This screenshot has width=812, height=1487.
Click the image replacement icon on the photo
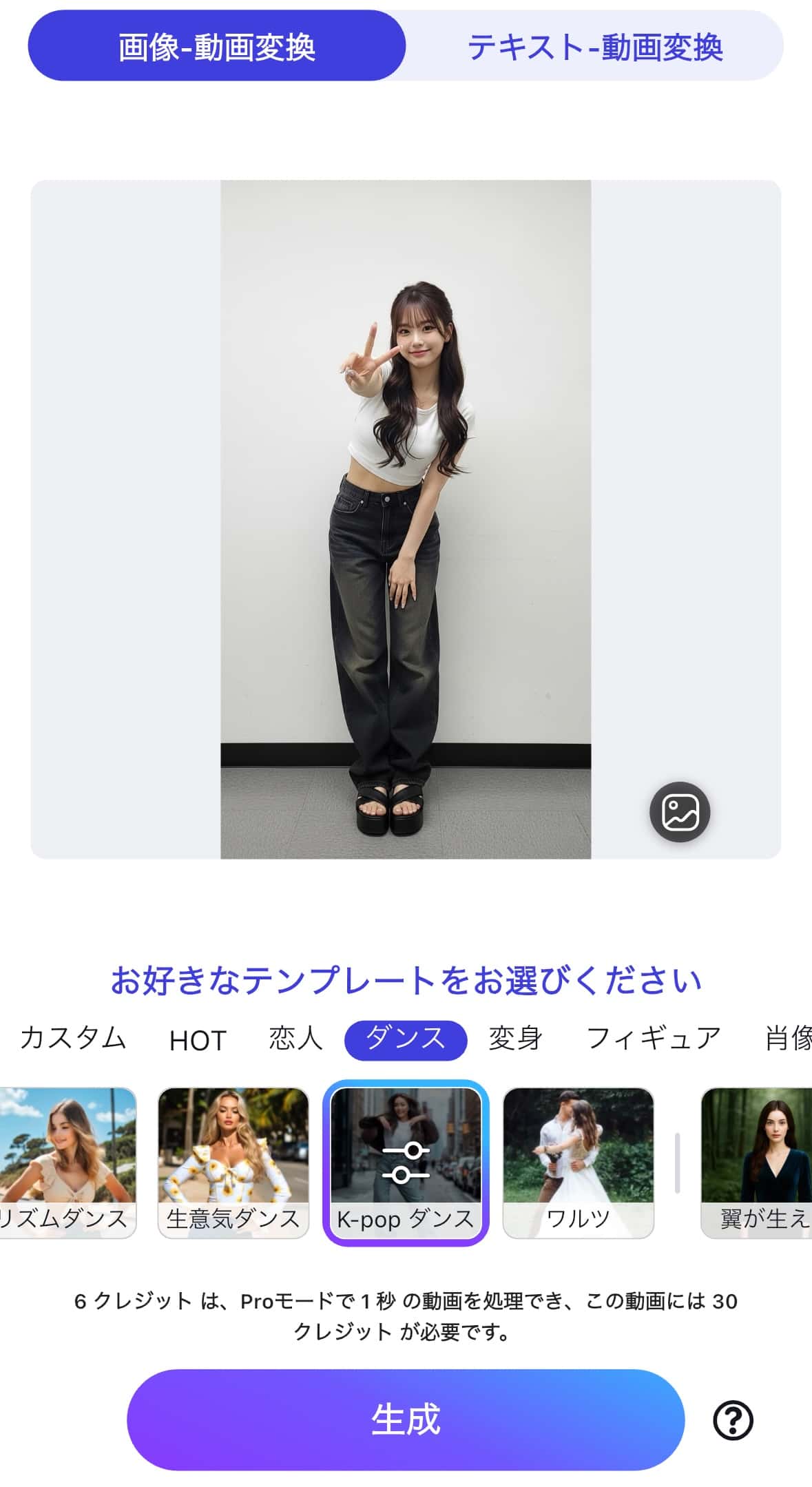point(680,813)
